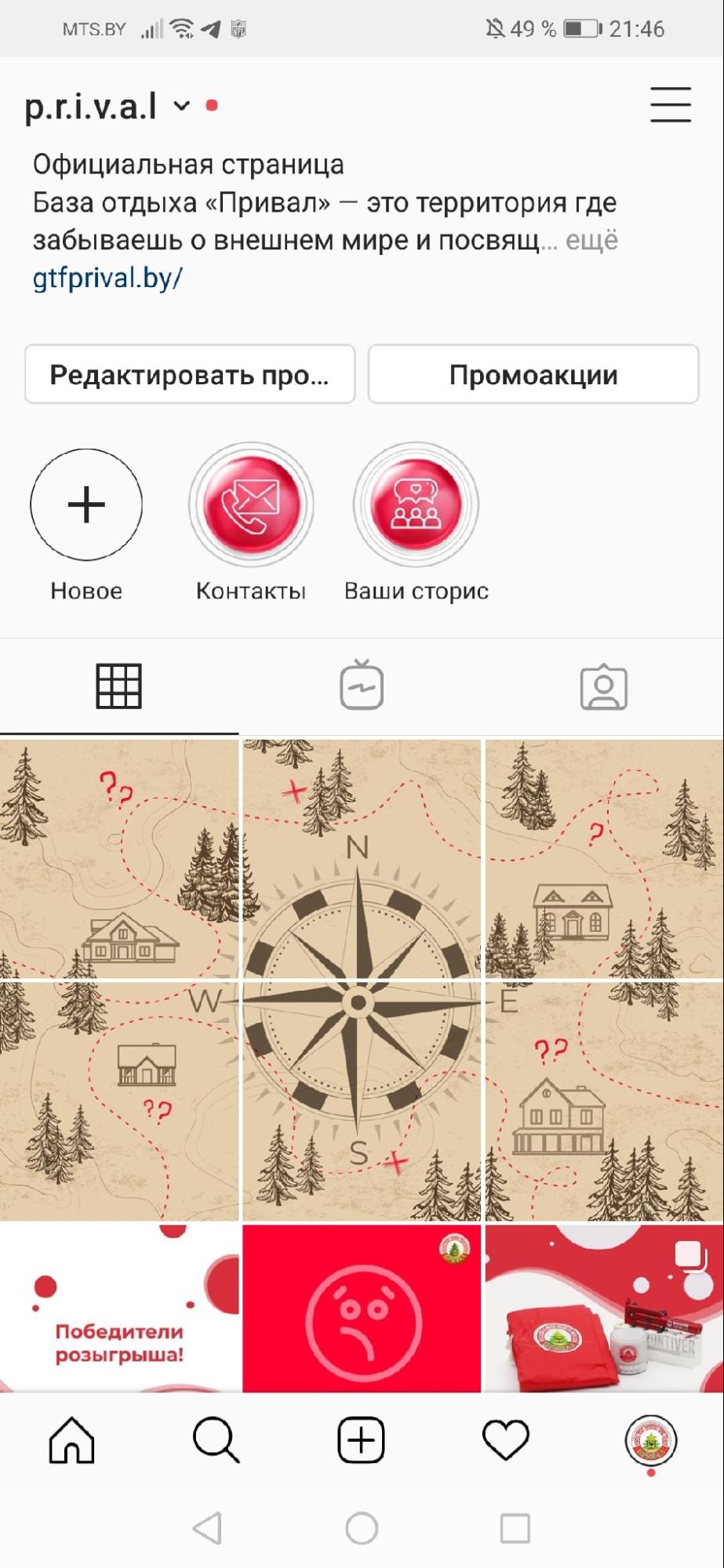Open the hamburger menu

point(670,105)
